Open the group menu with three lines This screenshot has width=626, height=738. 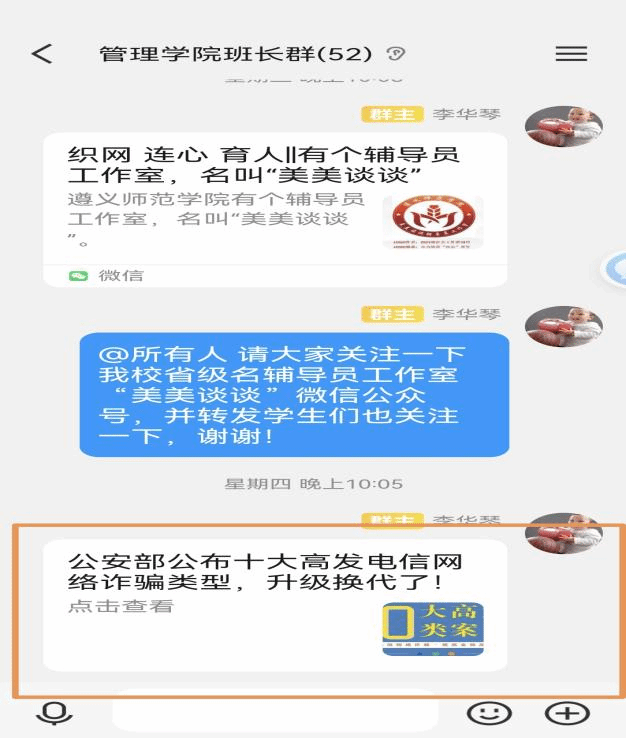[571, 54]
